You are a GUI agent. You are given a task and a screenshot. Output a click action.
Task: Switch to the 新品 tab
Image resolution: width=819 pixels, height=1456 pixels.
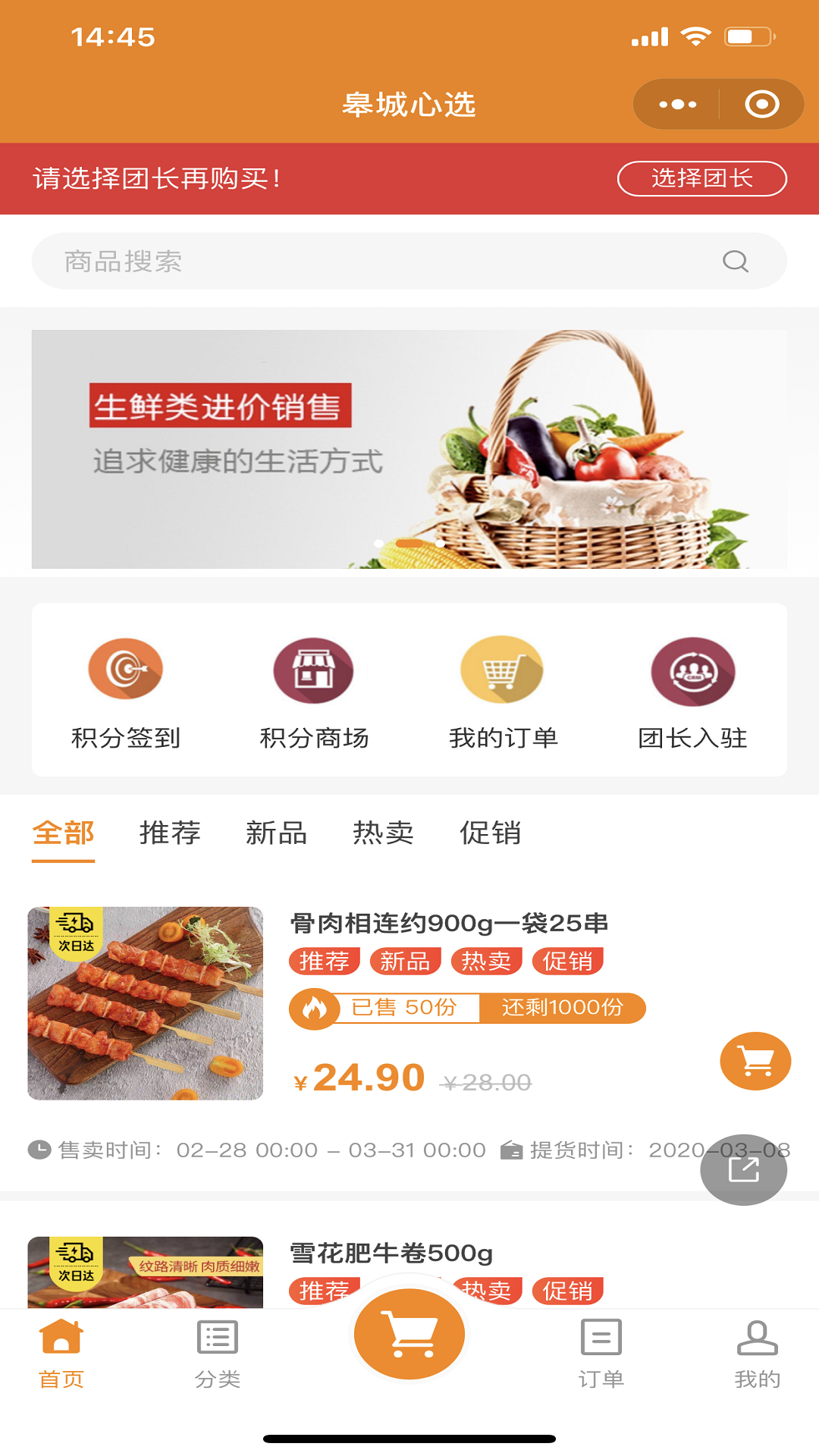point(277,833)
